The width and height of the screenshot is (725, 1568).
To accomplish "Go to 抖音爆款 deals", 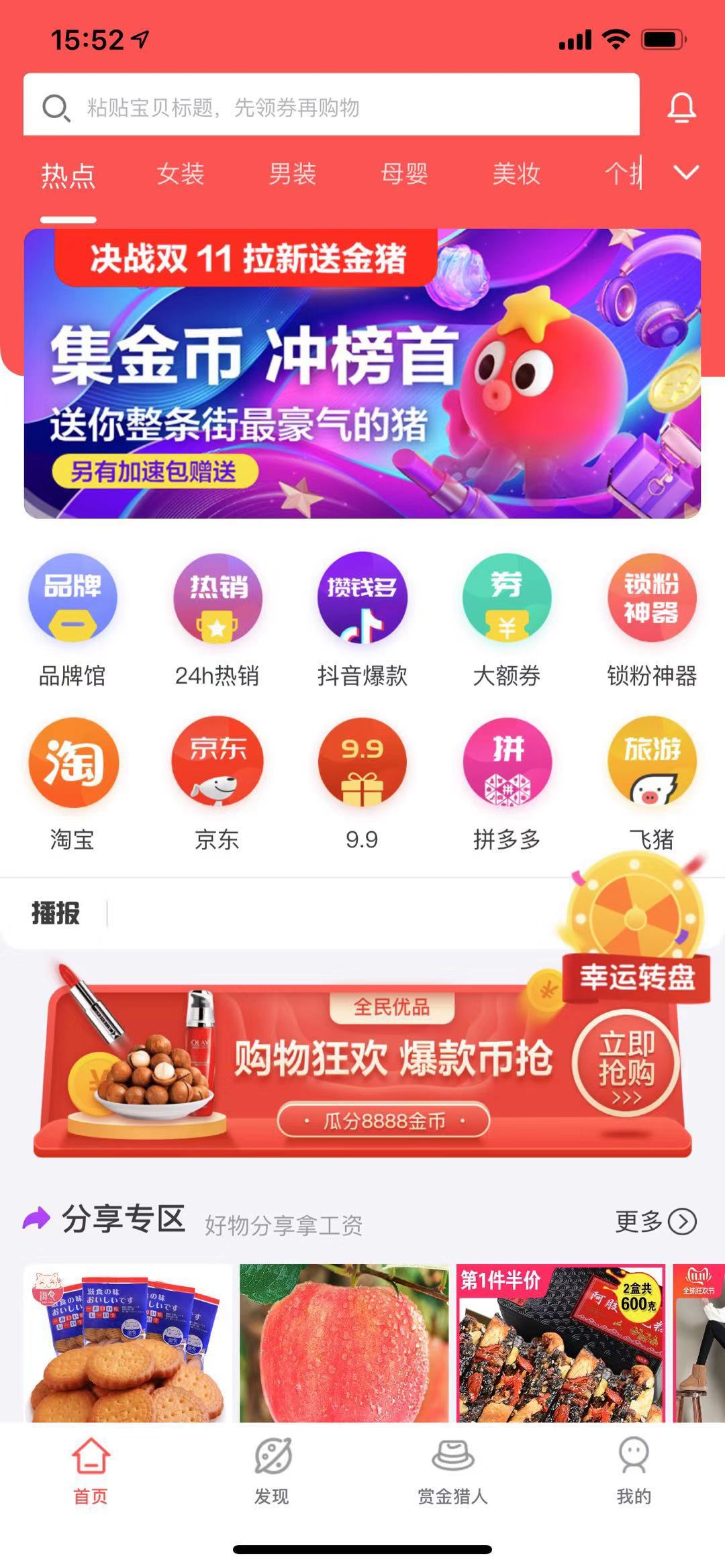I will (x=362, y=619).
